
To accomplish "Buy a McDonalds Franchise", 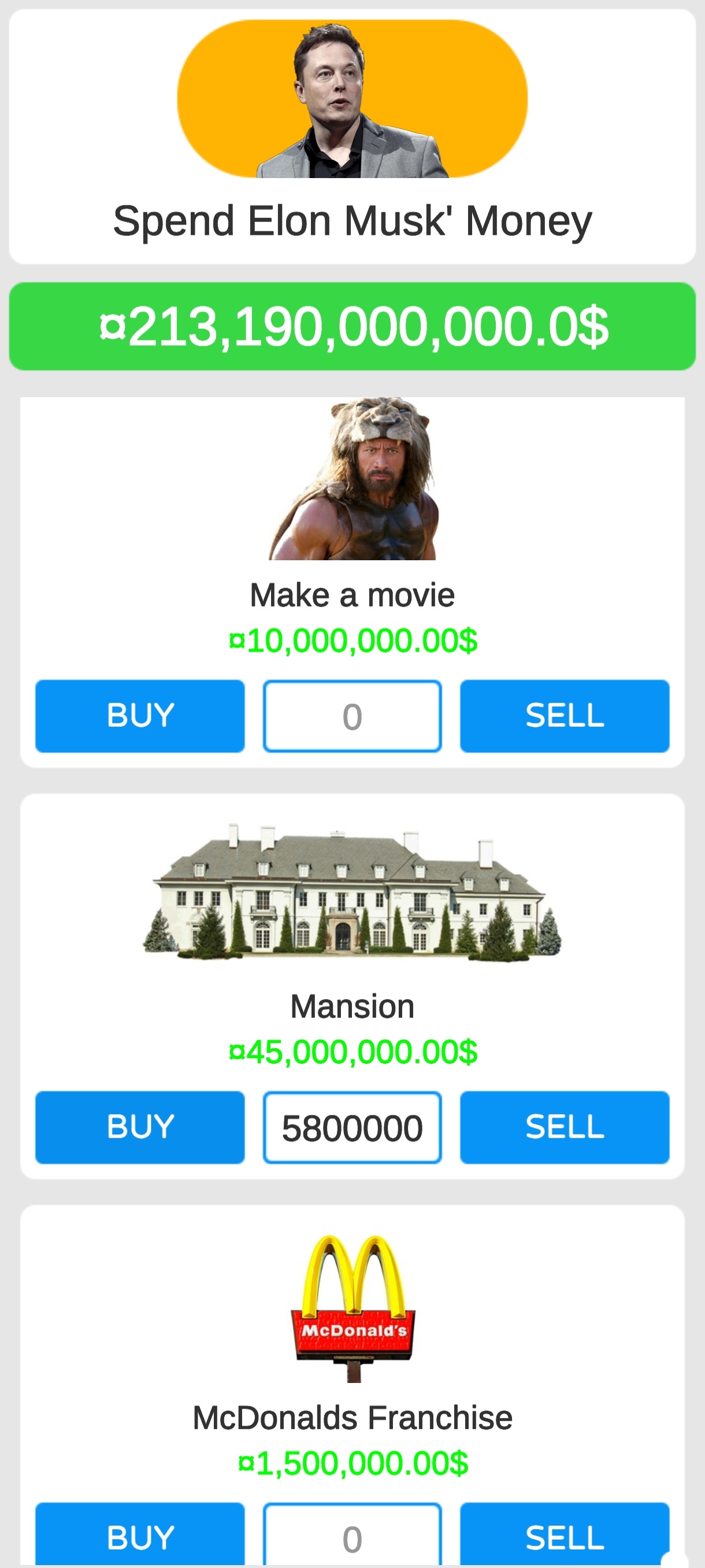I will tap(140, 1535).
